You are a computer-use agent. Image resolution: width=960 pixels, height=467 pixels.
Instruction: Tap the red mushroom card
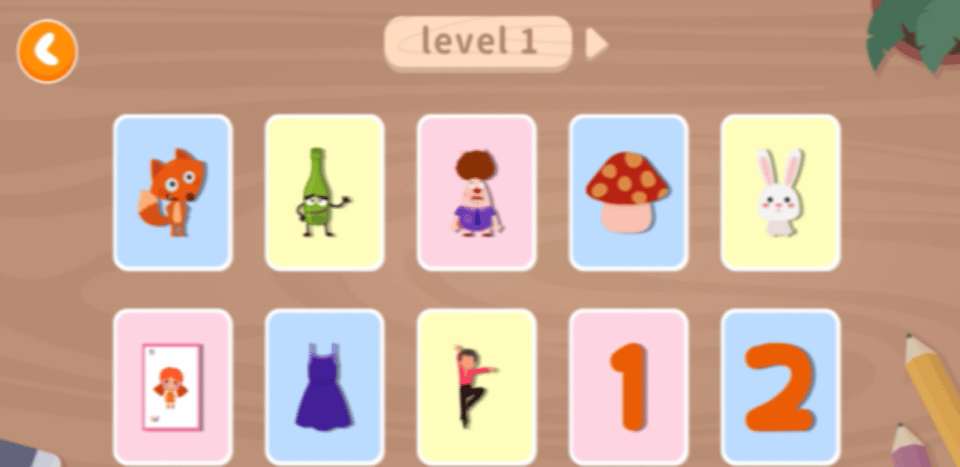[629, 192]
